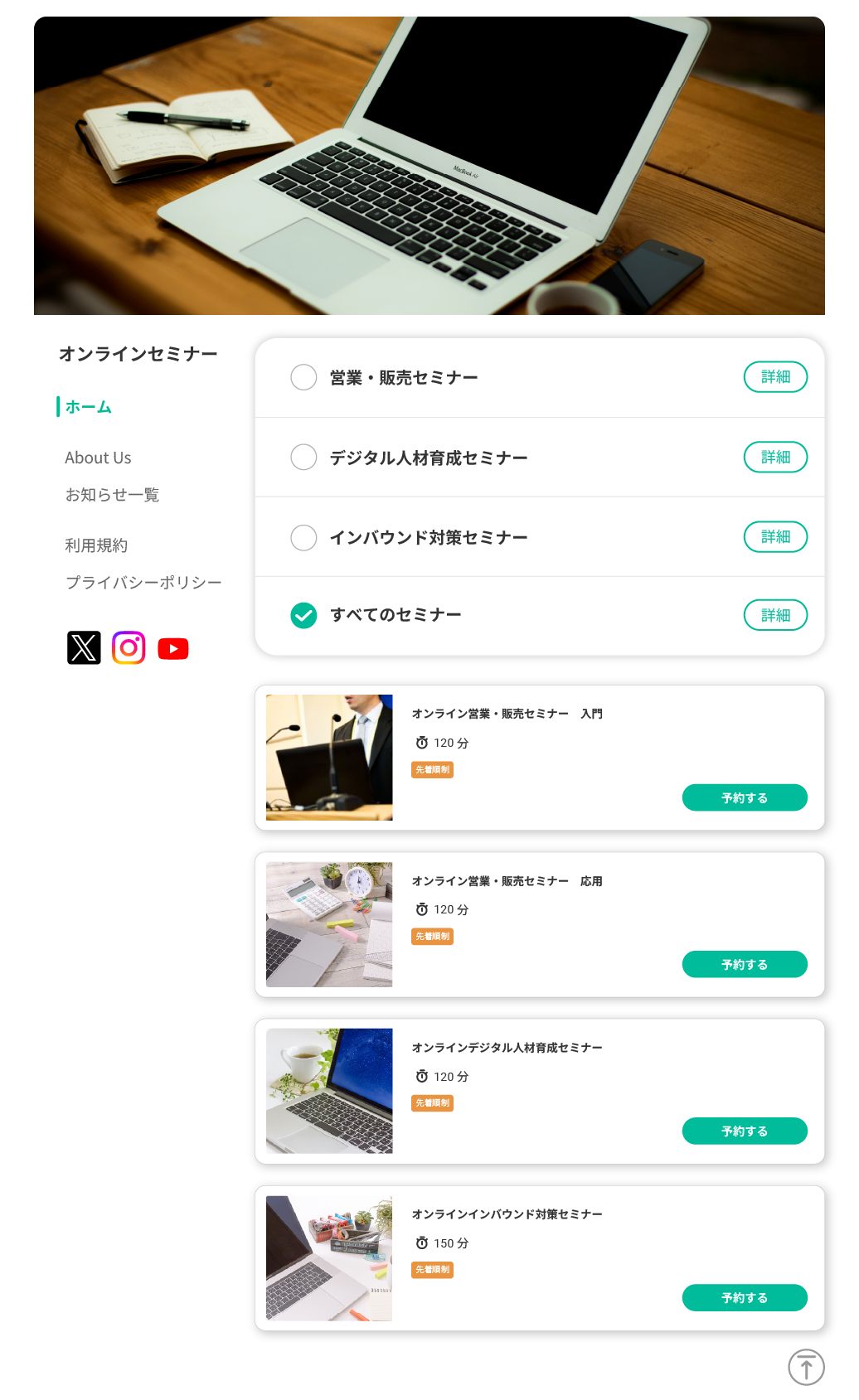Reserve オンラインインバウンド対策セミナー with 予約する

point(744,1297)
